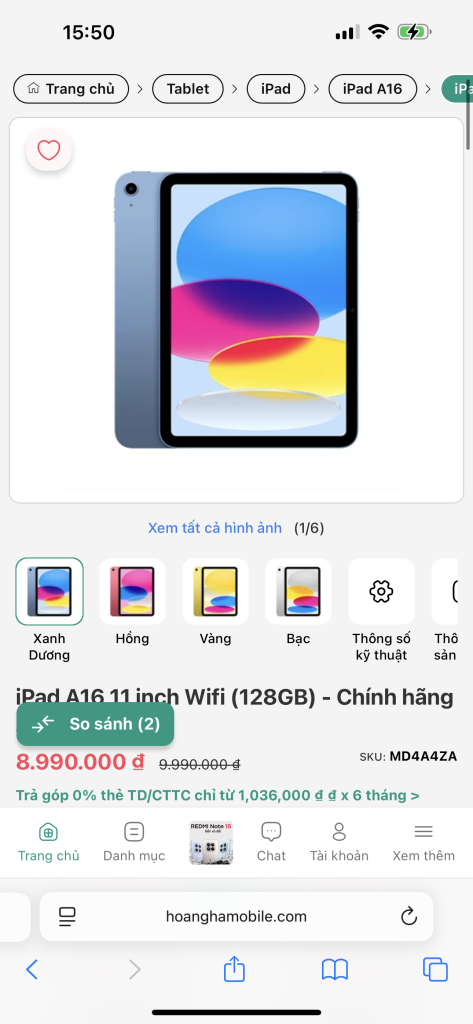The width and height of the screenshot is (473, 1024).
Task: Open the iPad A16 breadcrumb
Action: (x=372, y=89)
